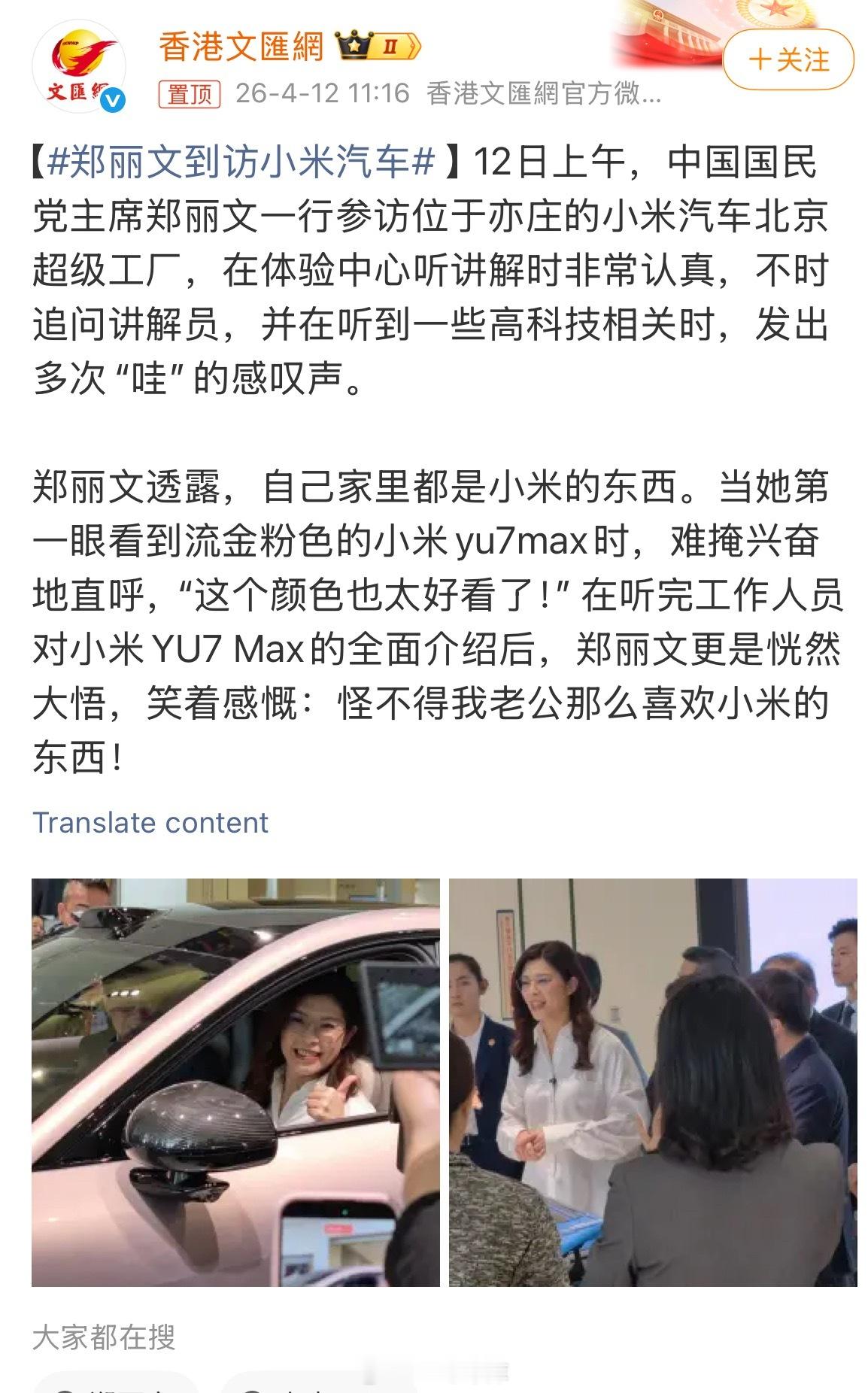Select the first trending search pill

point(113,1388)
